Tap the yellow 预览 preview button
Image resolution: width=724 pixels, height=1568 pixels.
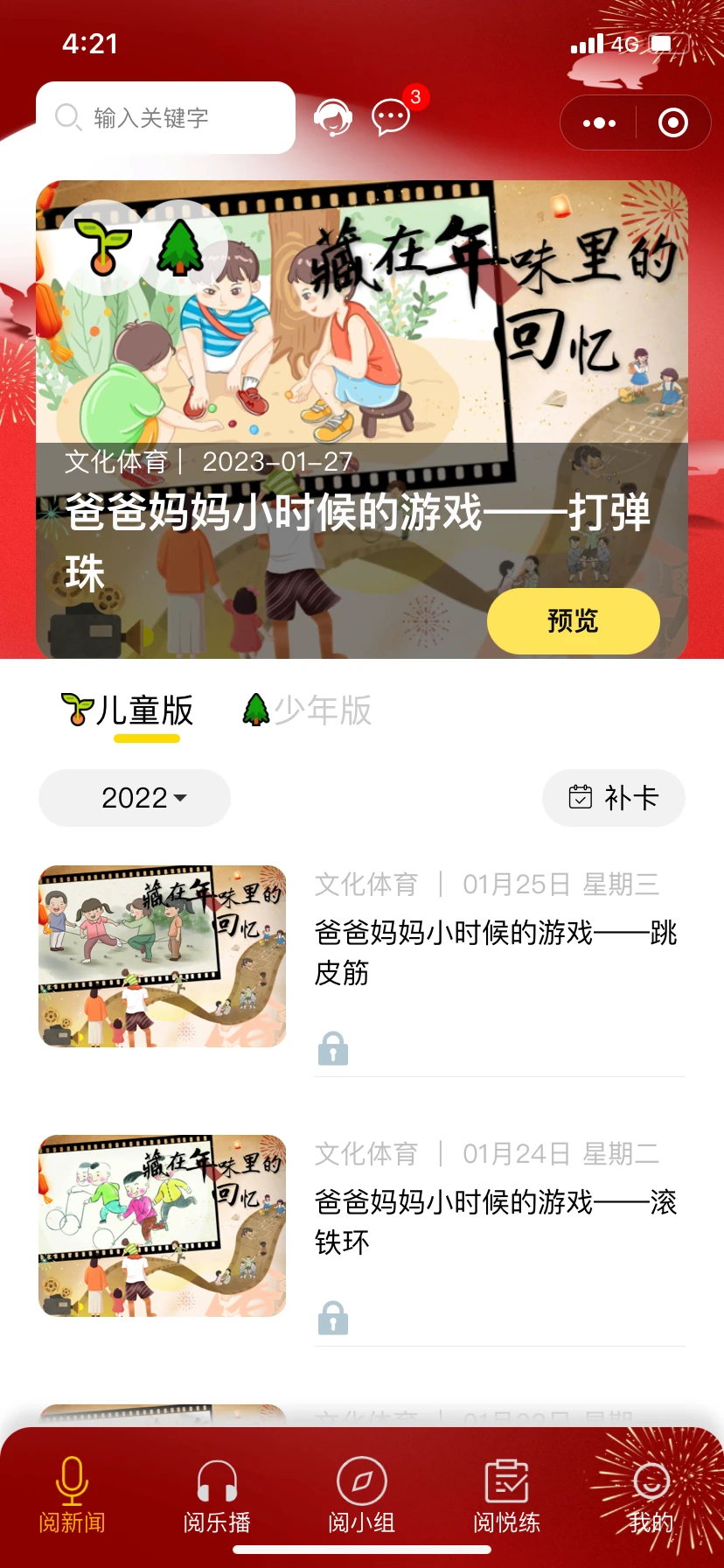tap(573, 621)
